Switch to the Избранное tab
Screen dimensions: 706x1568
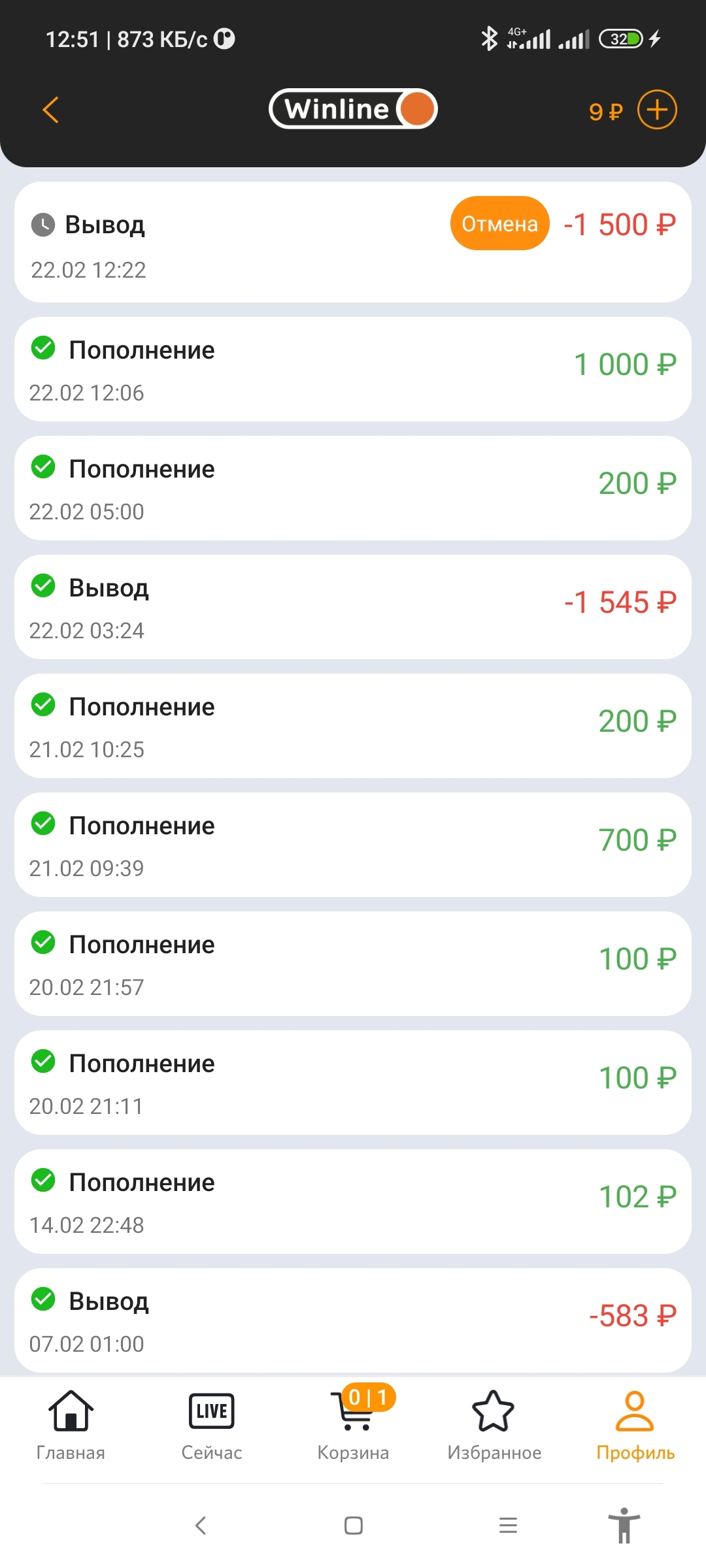click(x=494, y=1426)
